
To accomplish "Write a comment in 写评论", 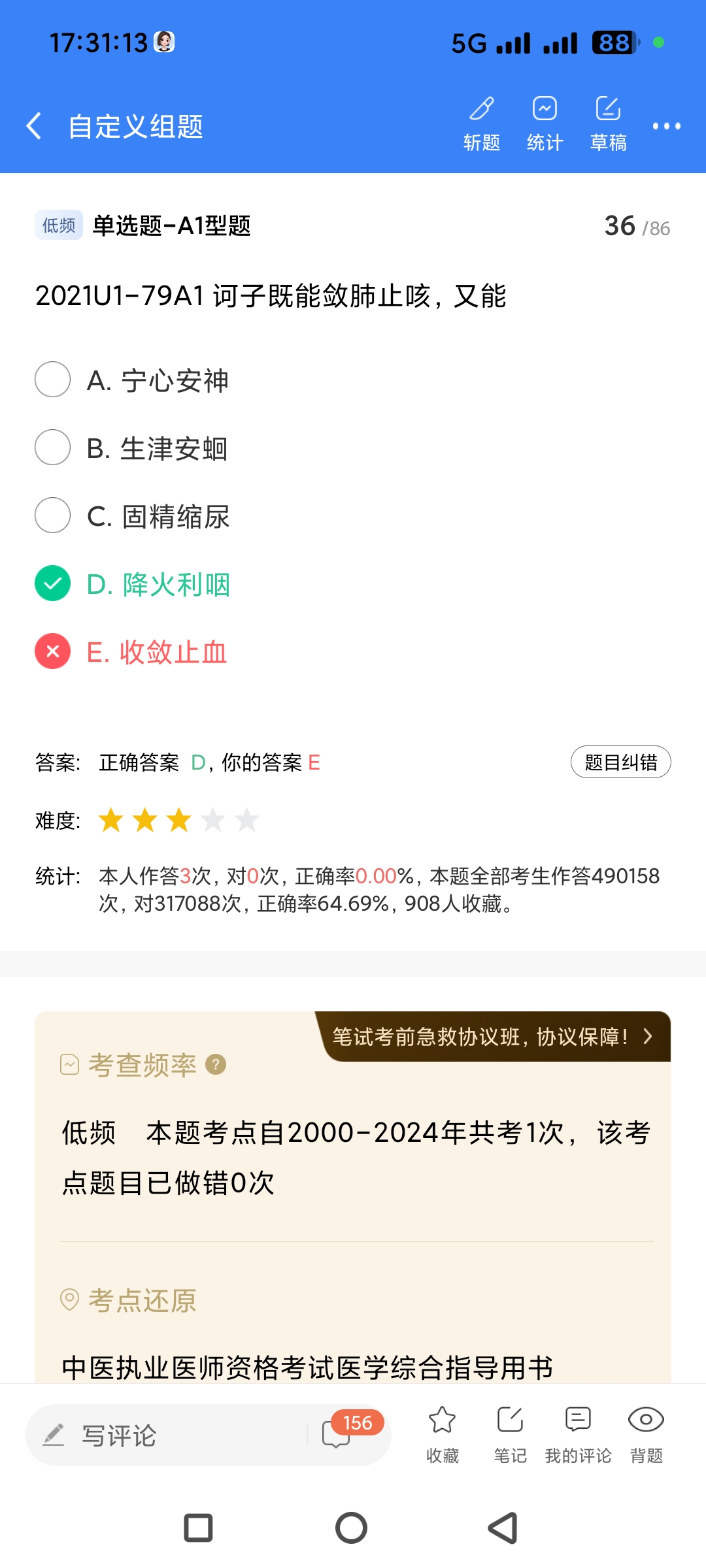I will 163,1435.
